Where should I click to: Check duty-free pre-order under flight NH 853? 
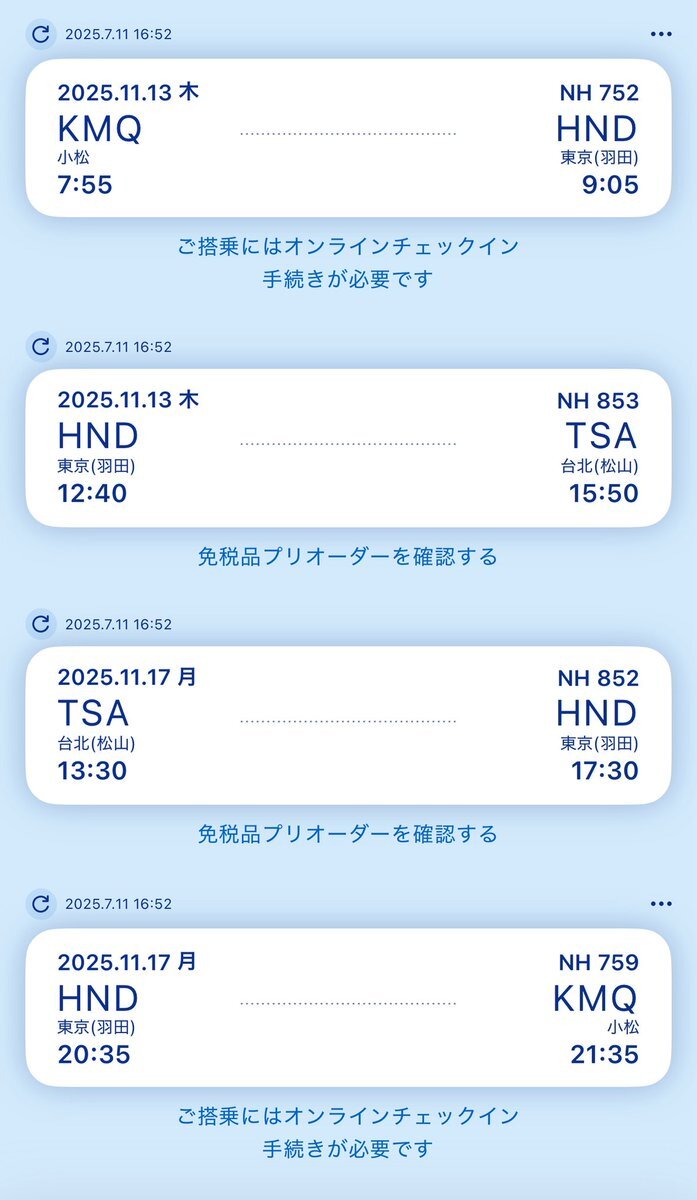point(348,556)
